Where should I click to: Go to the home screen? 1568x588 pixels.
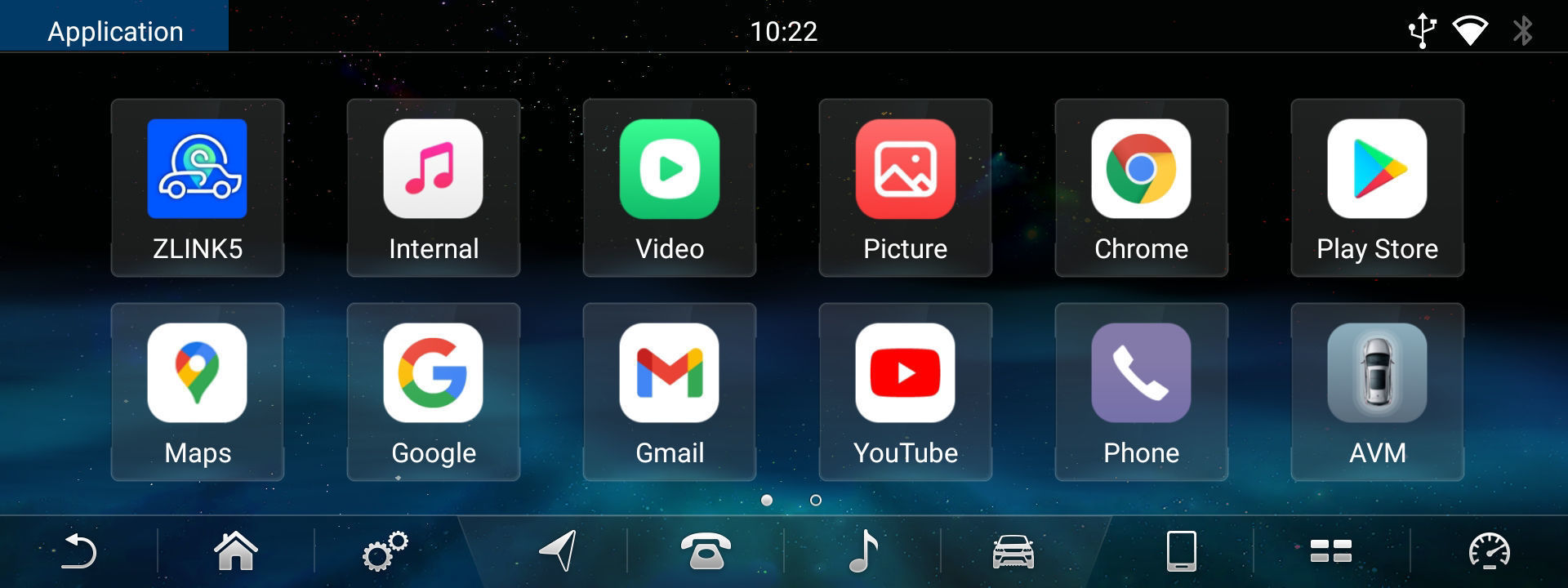click(235, 551)
